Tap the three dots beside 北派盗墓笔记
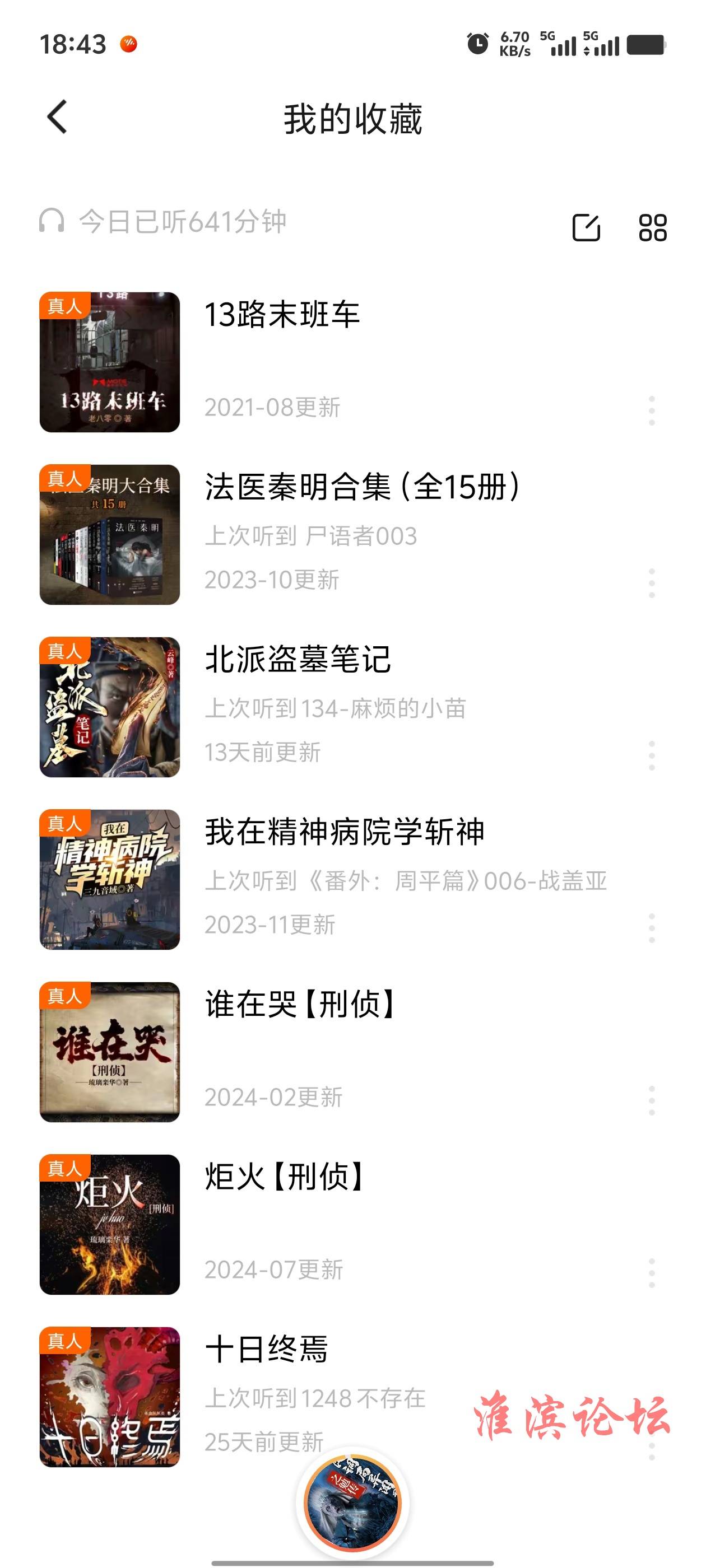The image size is (706, 1568). point(652,755)
